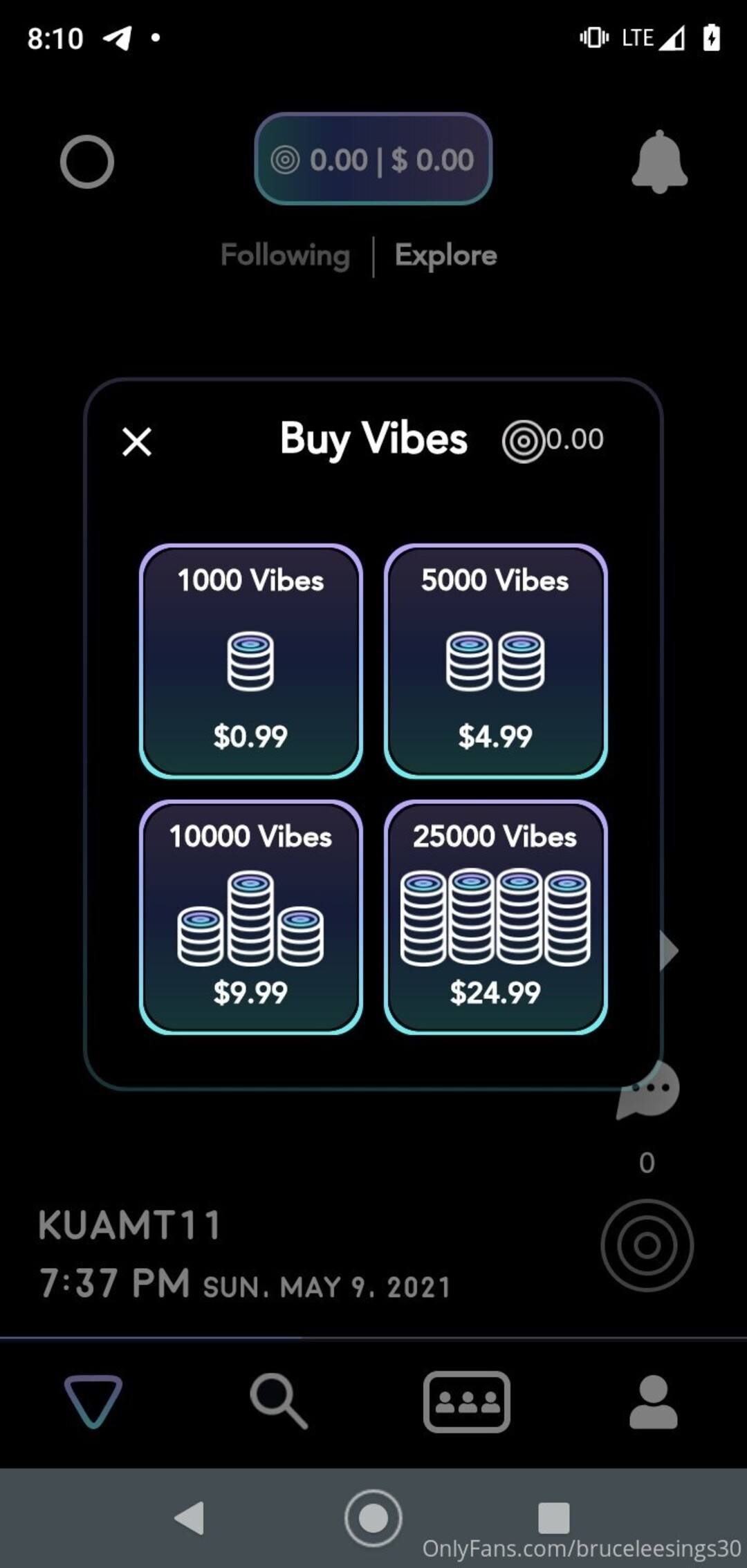
Task: Select the 5000 Vibes package
Action: coord(495,661)
